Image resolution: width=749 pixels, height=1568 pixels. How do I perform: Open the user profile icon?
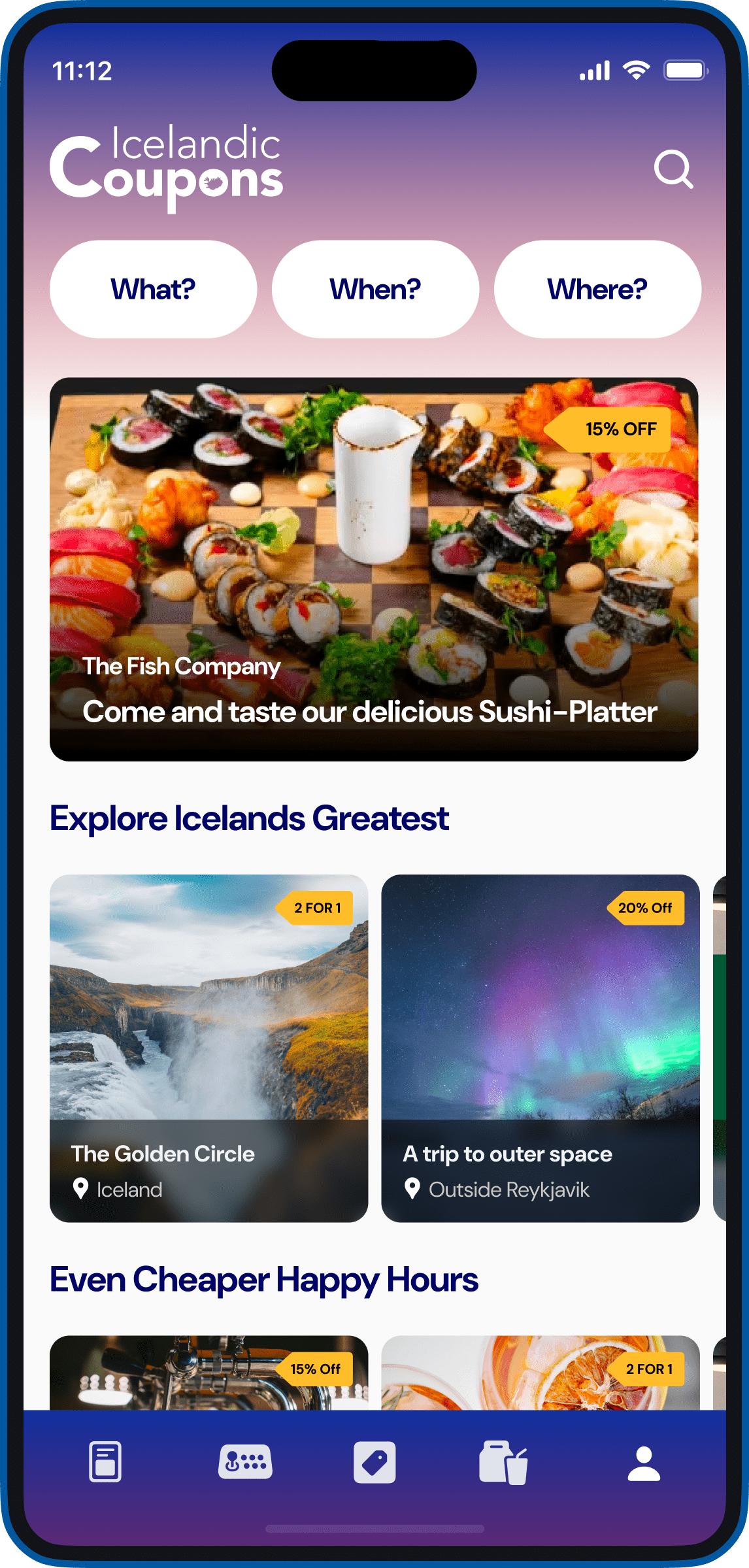tap(644, 1464)
